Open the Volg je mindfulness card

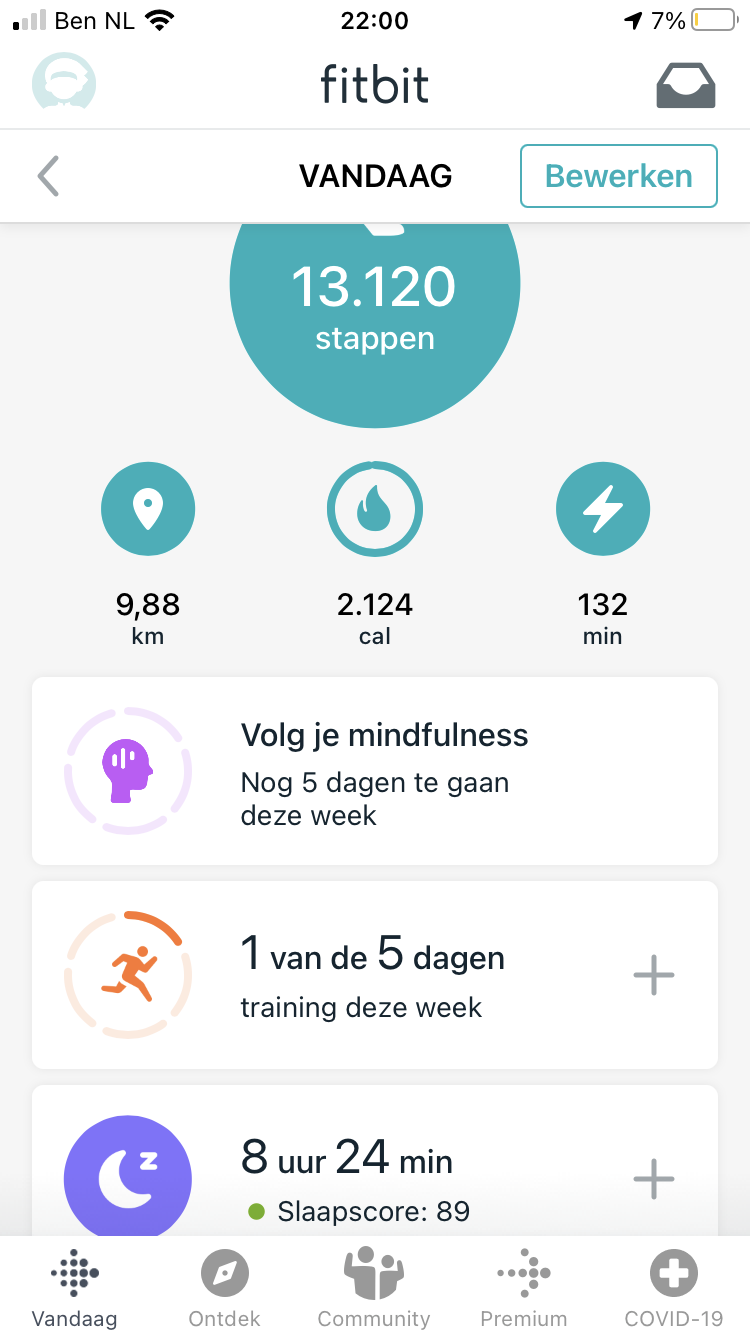(x=375, y=770)
